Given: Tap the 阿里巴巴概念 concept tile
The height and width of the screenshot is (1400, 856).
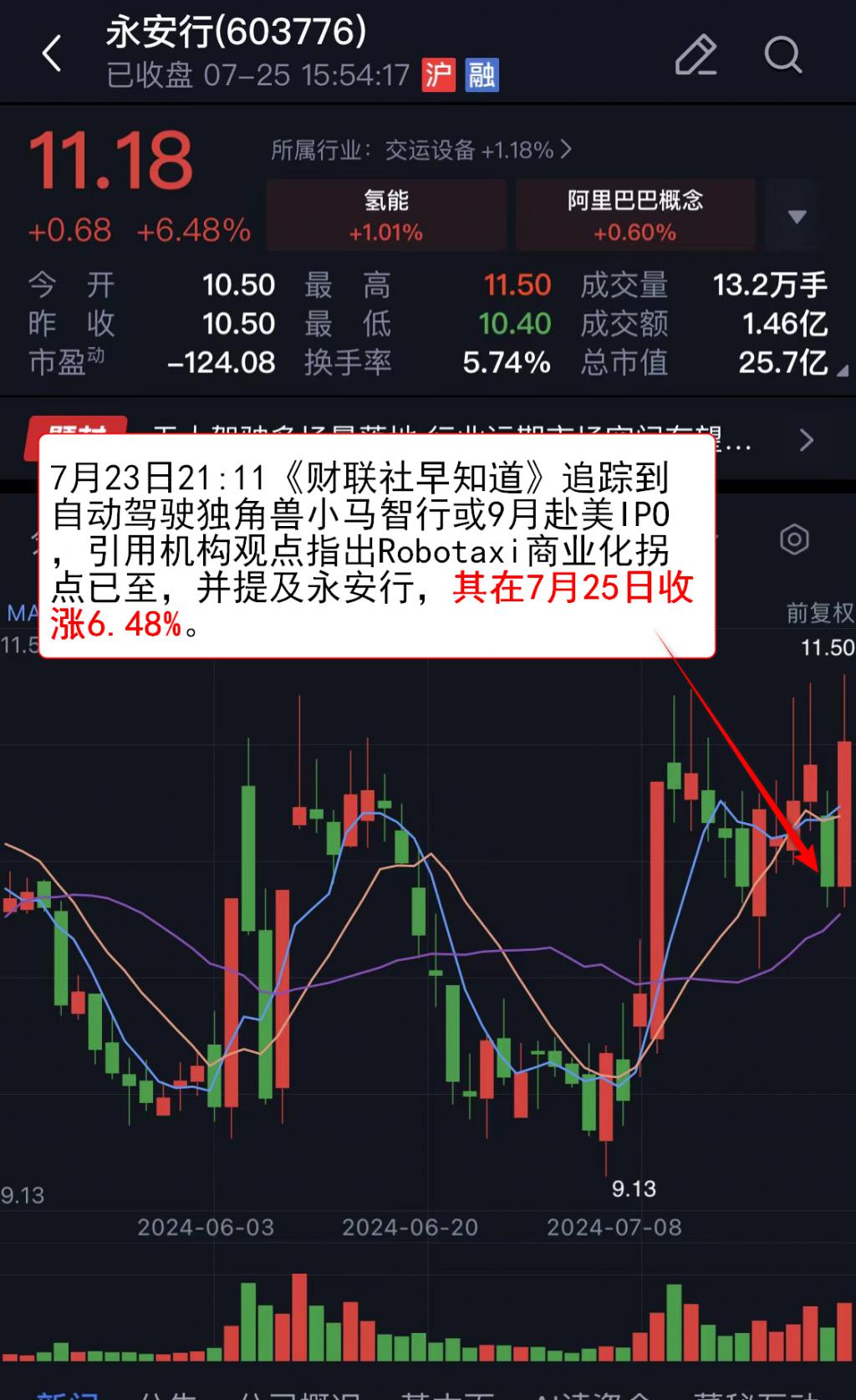Looking at the screenshot, I should (635, 213).
